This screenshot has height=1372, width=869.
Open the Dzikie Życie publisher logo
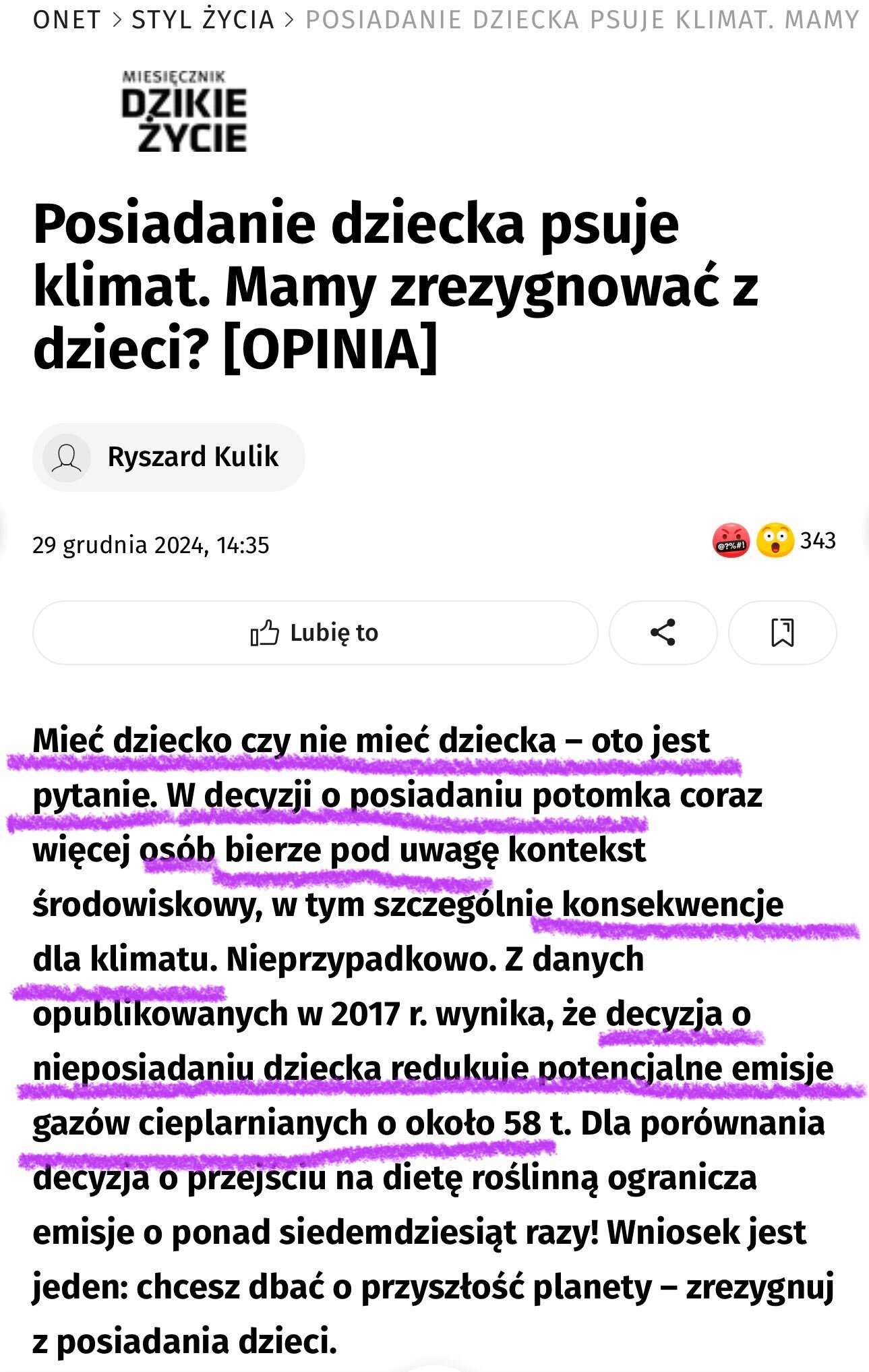point(184,111)
